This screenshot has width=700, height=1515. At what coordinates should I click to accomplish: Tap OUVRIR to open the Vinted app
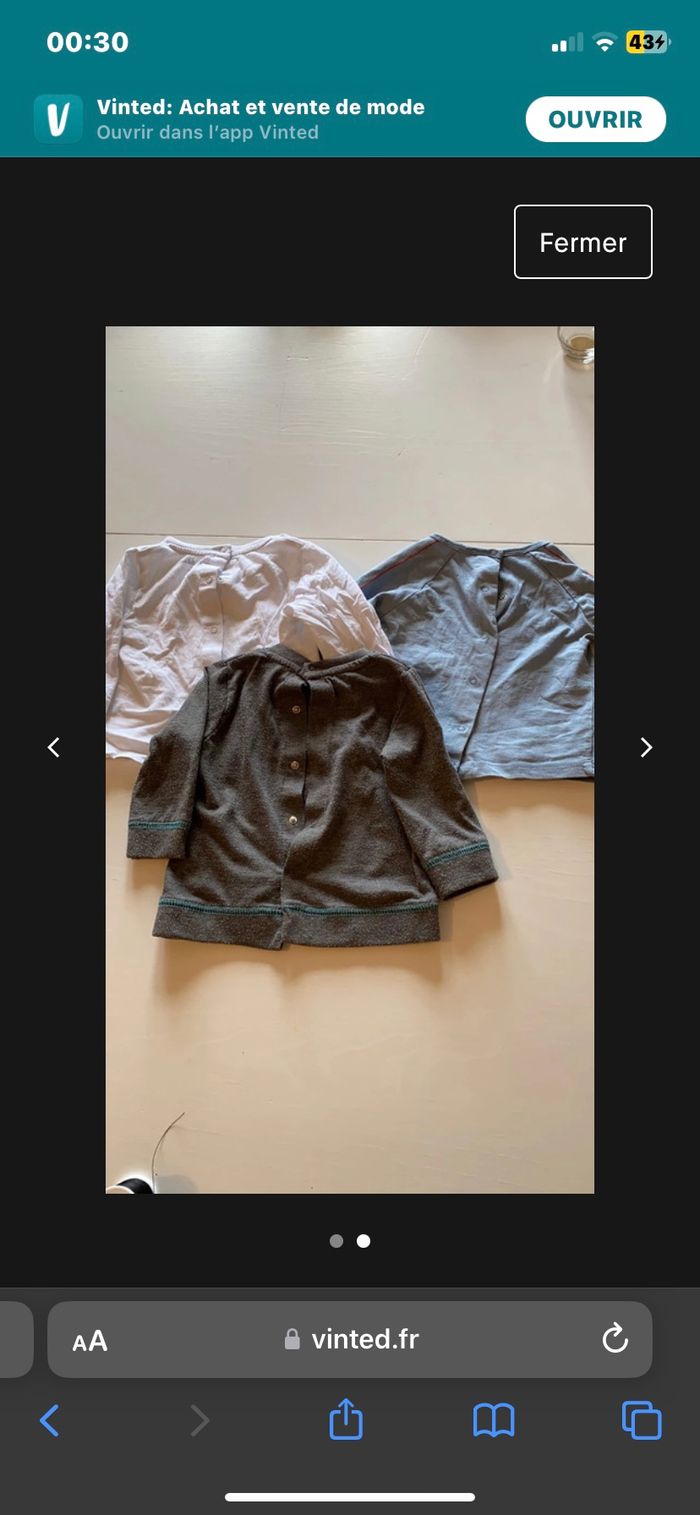click(x=595, y=120)
